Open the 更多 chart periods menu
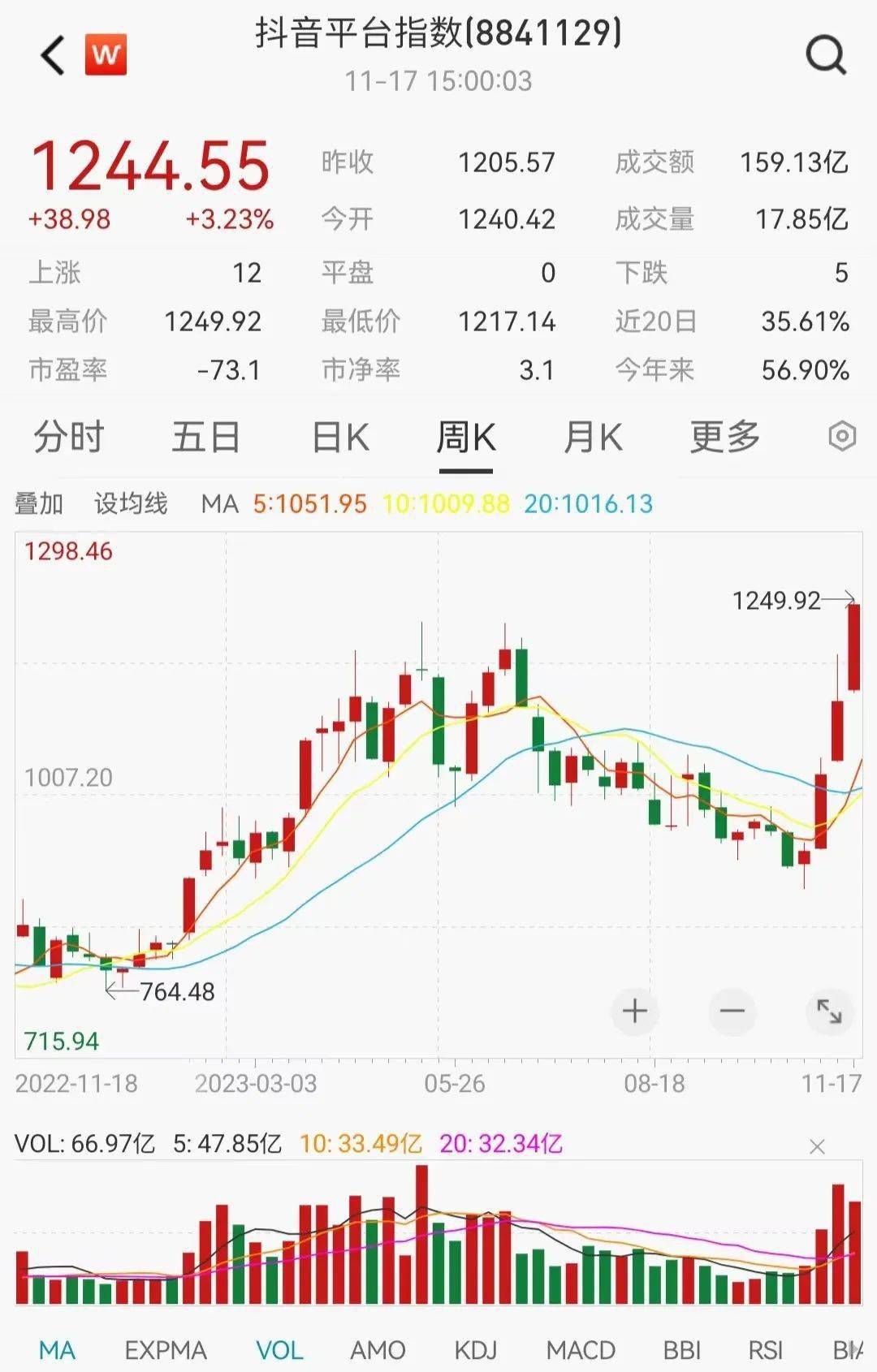Viewport: 877px width, 1372px height. tap(724, 438)
